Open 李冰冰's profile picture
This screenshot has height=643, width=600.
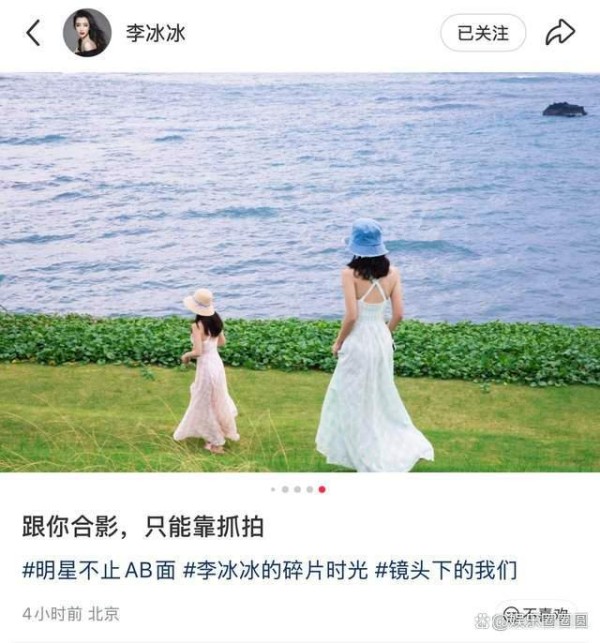87,33
